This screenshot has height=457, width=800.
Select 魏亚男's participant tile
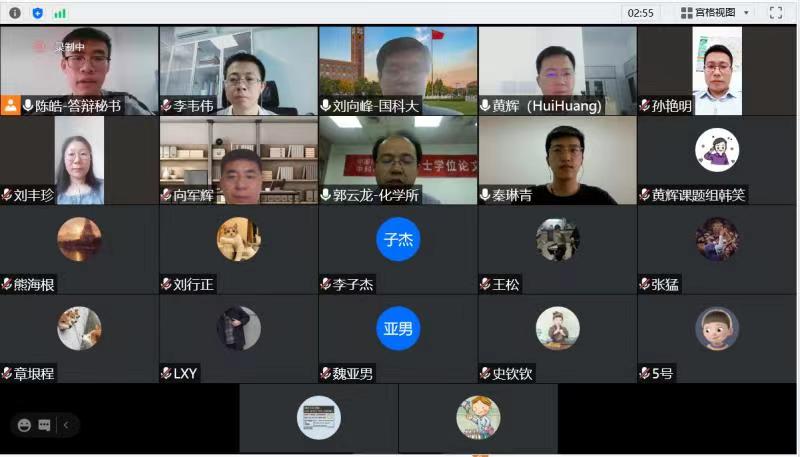[398, 335]
